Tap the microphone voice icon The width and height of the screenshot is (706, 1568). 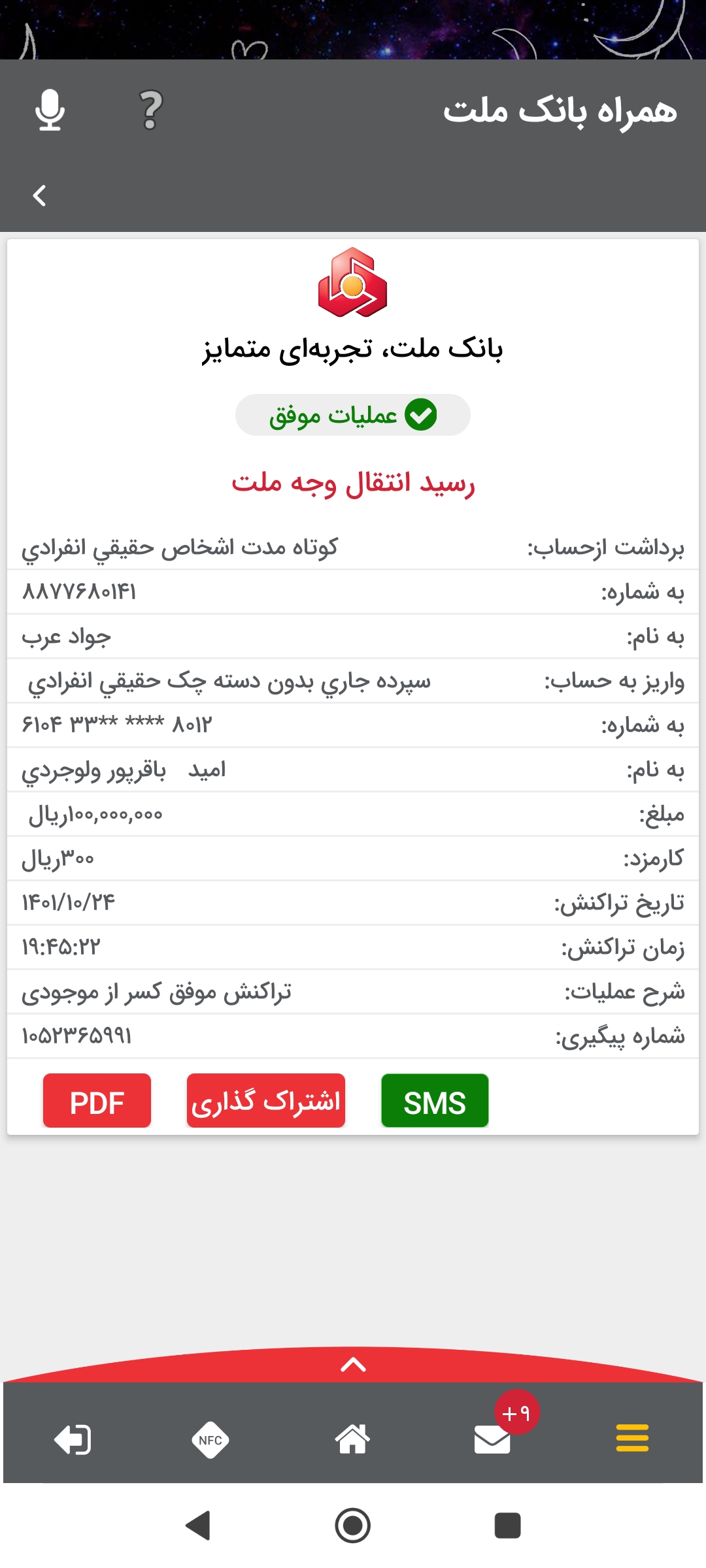50,110
